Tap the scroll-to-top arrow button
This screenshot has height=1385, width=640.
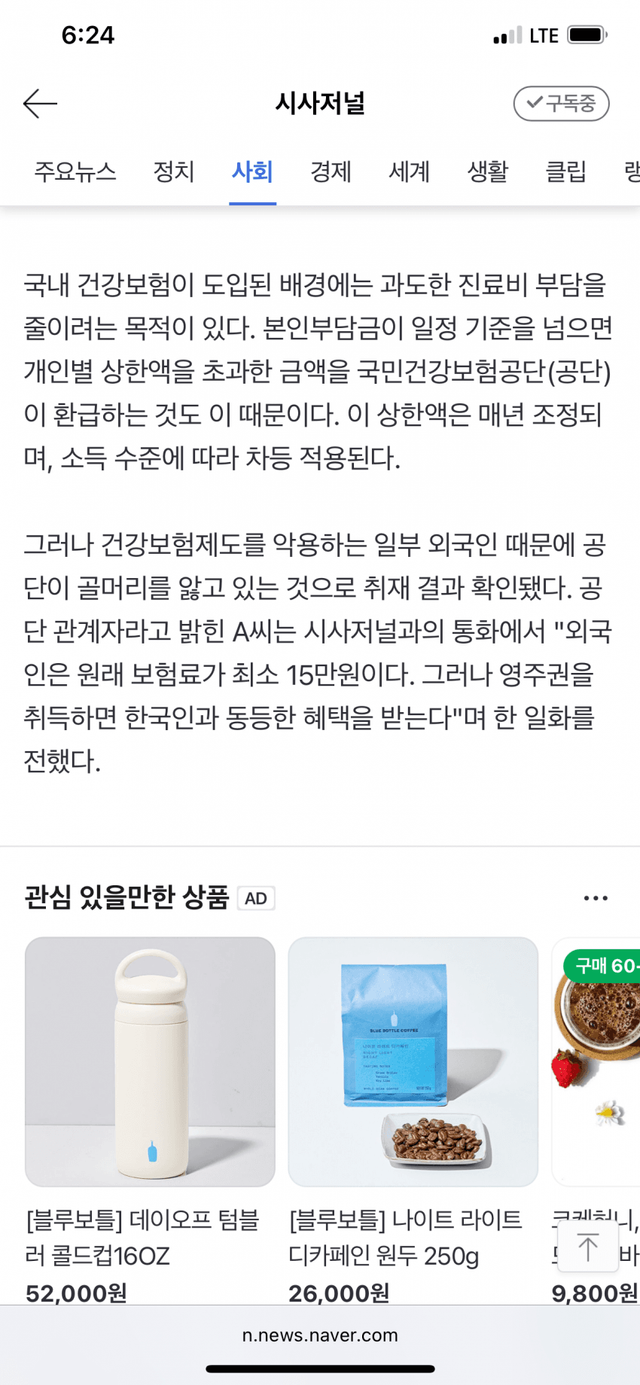tap(588, 1247)
